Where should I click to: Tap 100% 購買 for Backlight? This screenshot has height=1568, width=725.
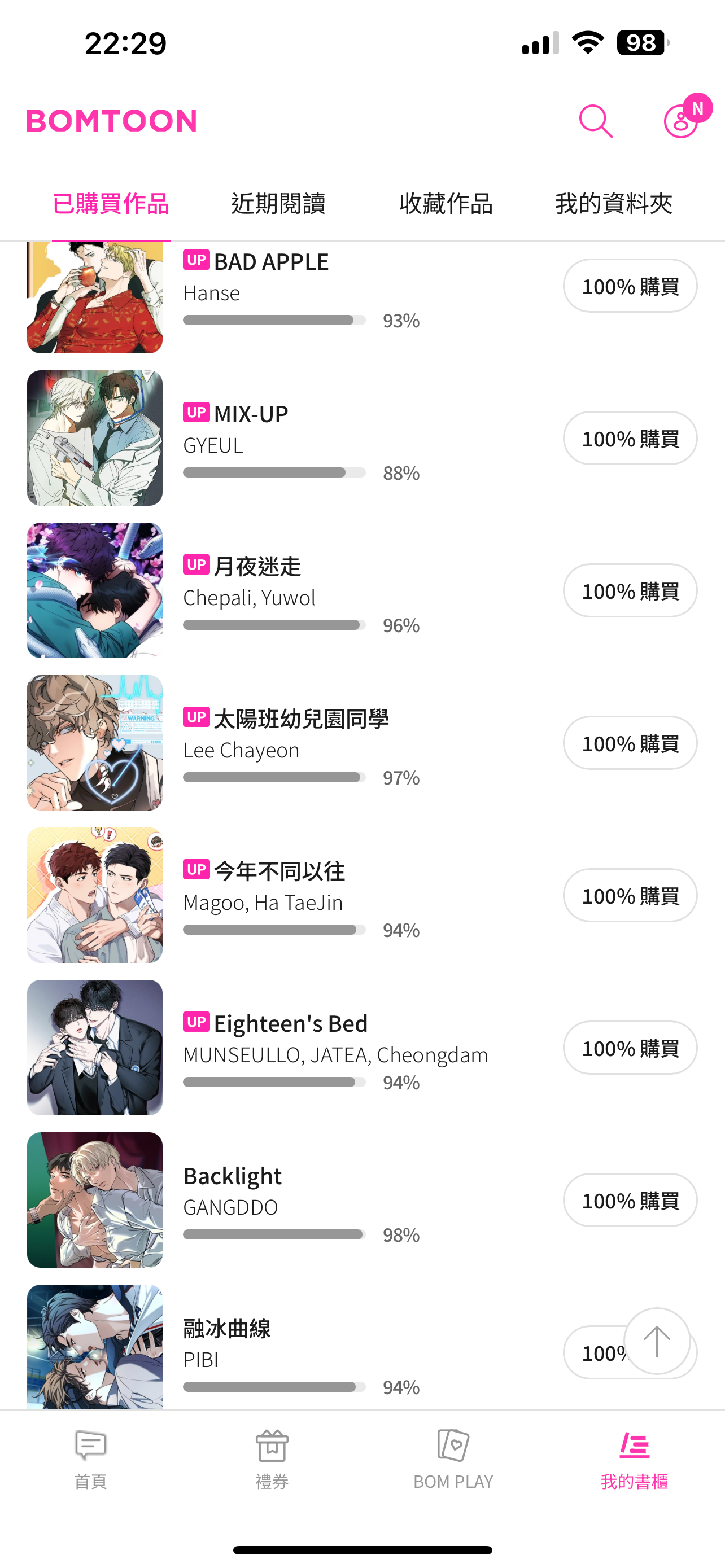(x=630, y=1201)
